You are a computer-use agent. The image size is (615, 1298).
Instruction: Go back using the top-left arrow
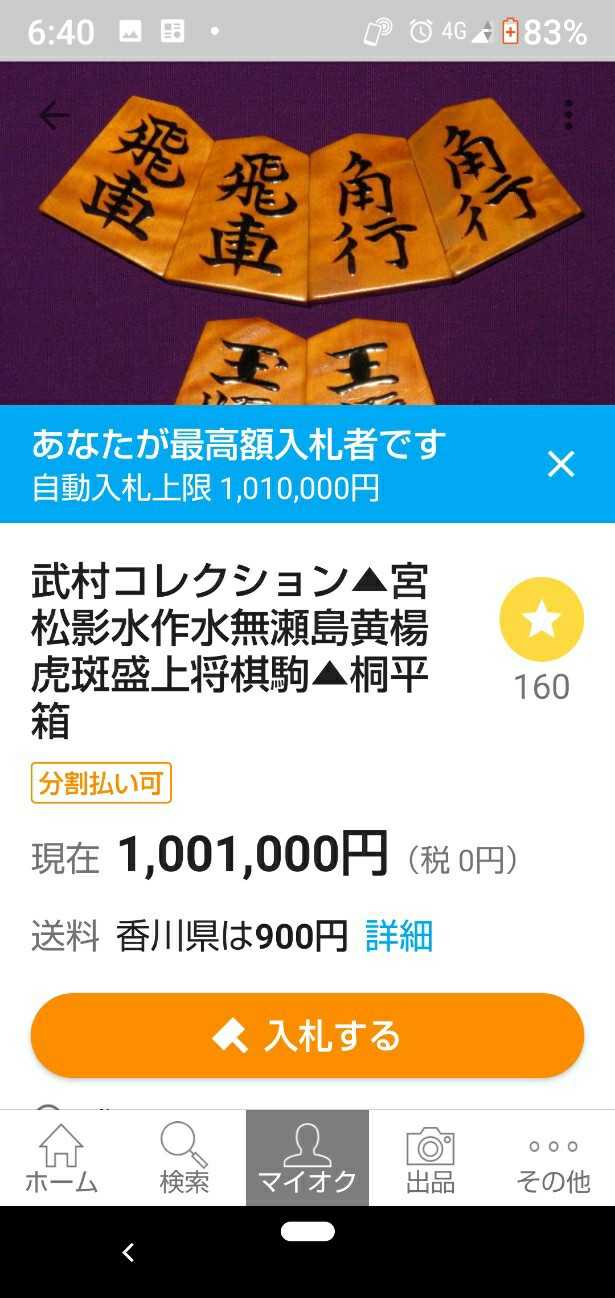53,116
